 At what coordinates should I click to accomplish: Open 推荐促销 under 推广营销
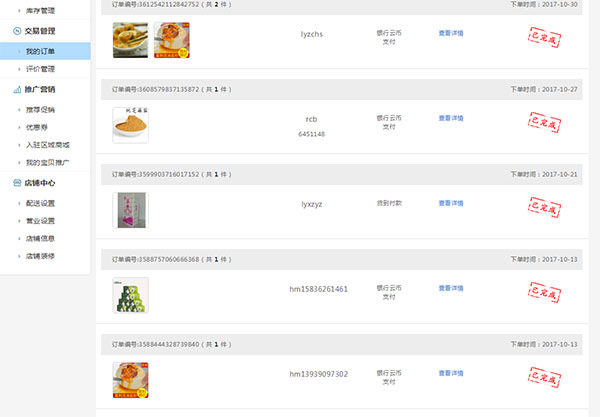click(x=40, y=109)
